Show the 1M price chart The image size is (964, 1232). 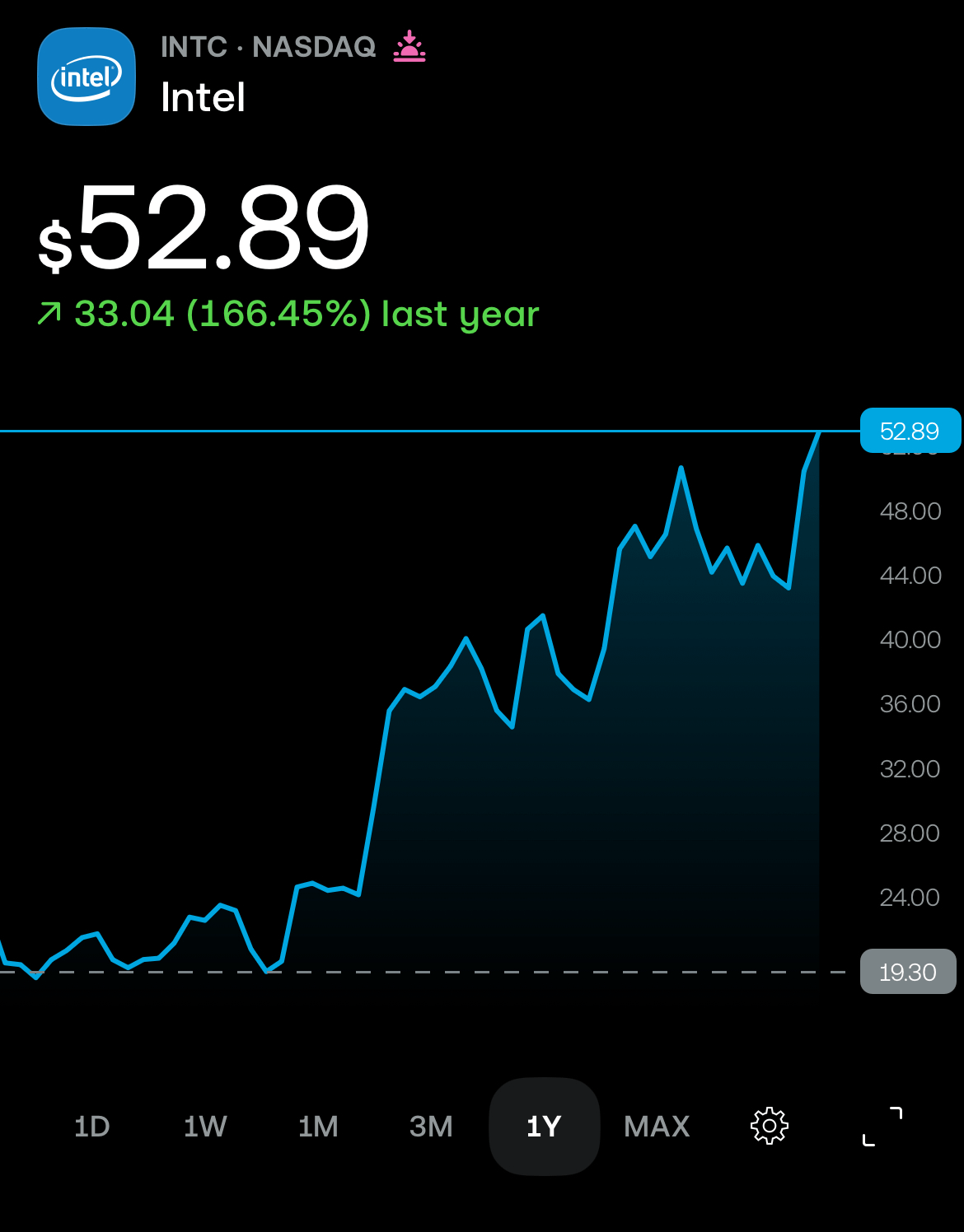point(318,1126)
